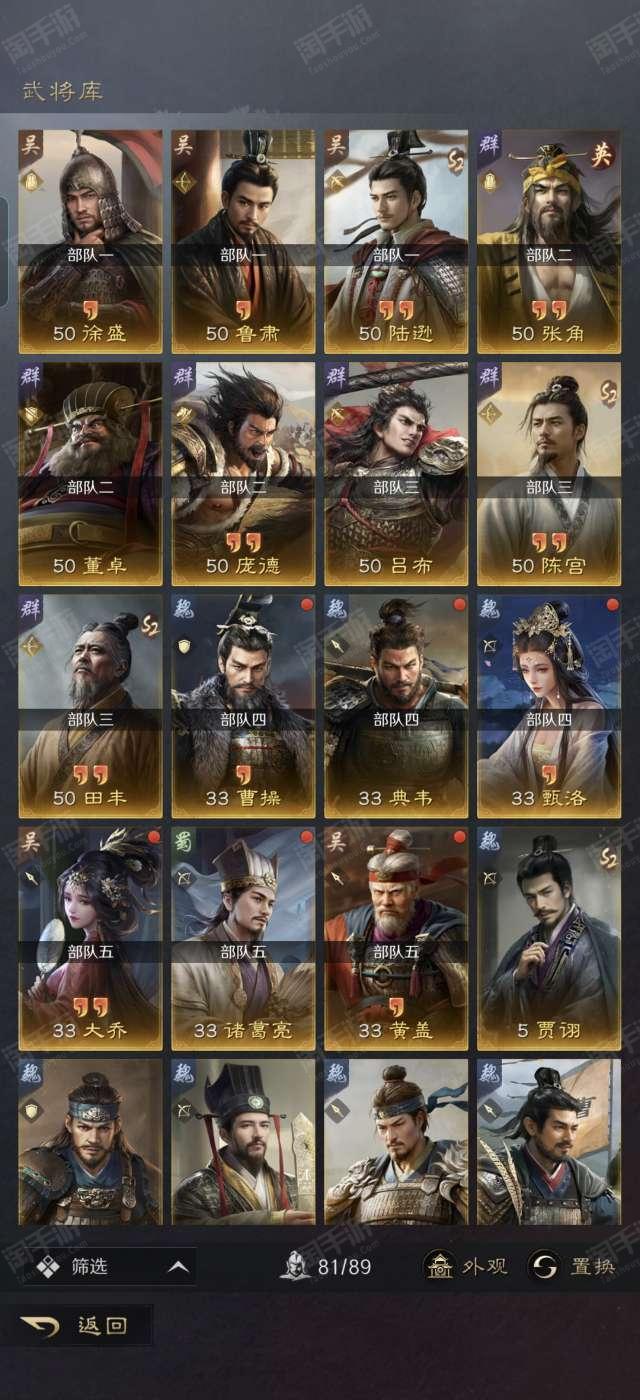Select the 甄洛 general card
640x1400 pixels.
[x=549, y=706]
